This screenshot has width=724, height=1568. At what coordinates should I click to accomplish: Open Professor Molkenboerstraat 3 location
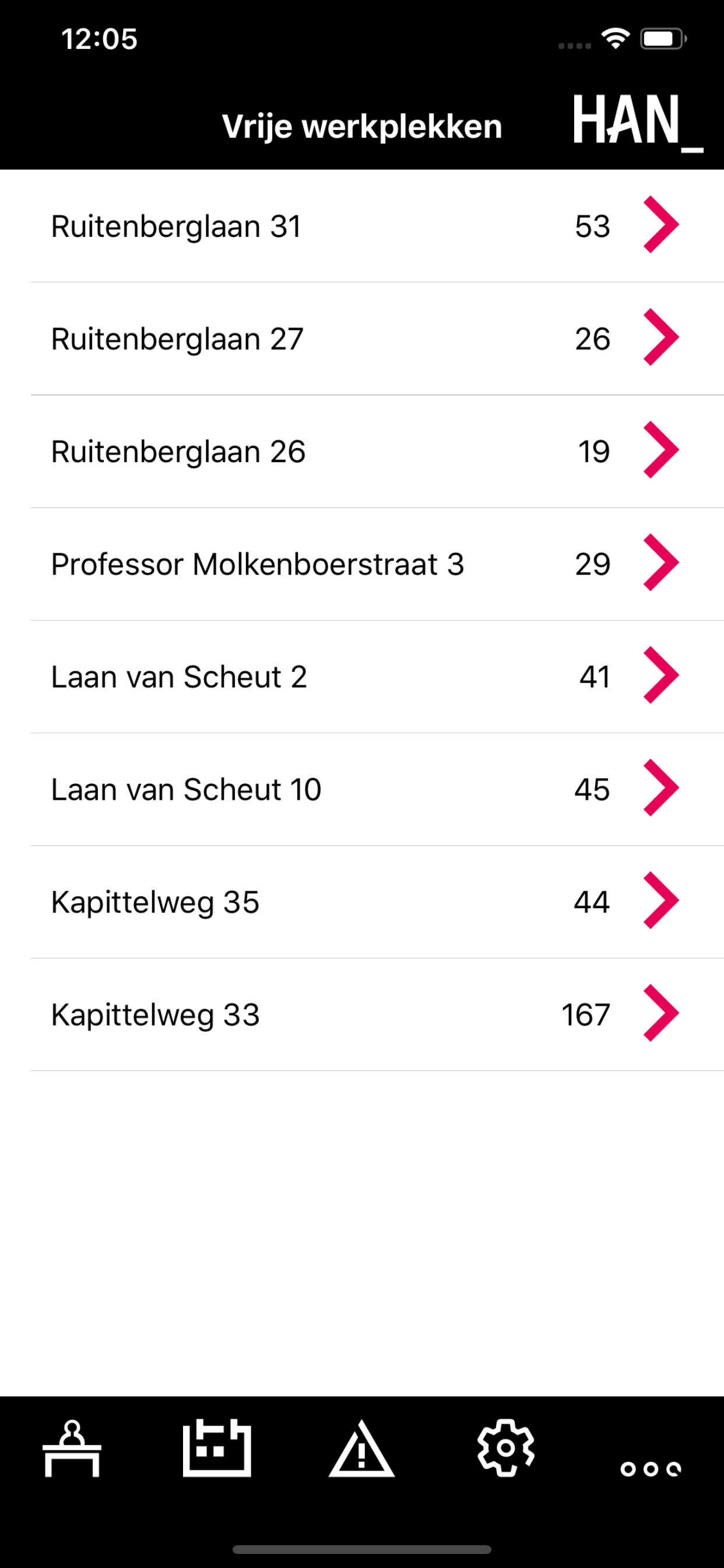tap(362, 563)
